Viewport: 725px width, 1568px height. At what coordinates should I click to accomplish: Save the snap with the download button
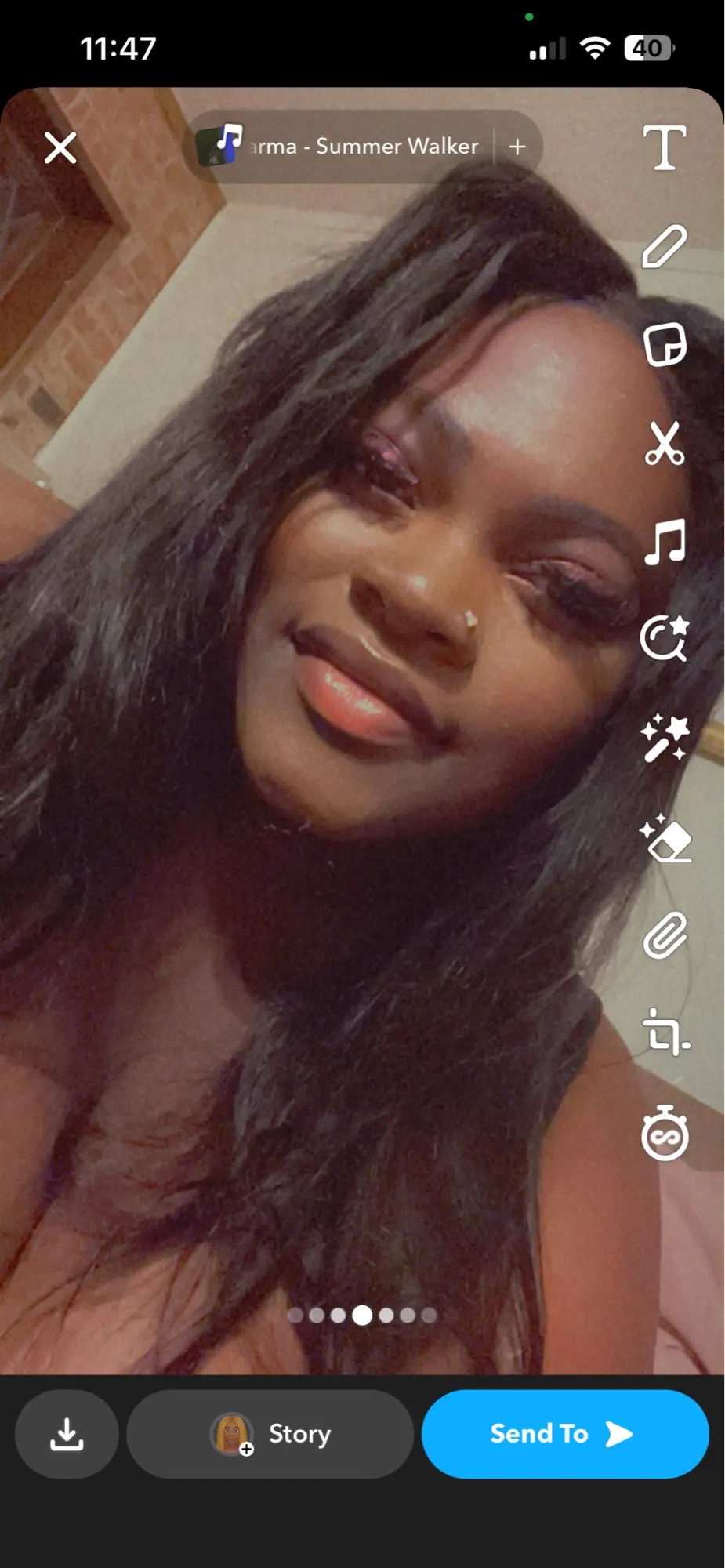coord(67,1434)
